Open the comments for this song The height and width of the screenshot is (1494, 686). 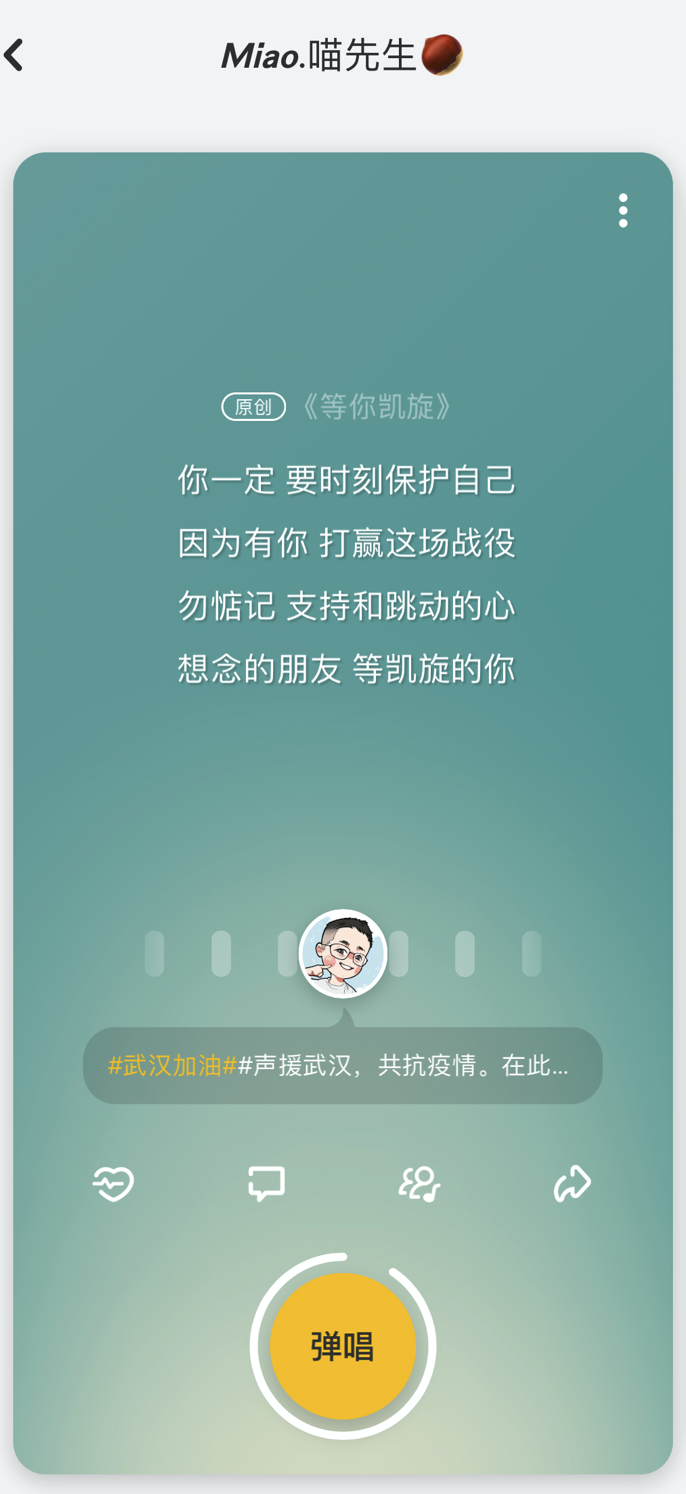click(x=266, y=1184)
